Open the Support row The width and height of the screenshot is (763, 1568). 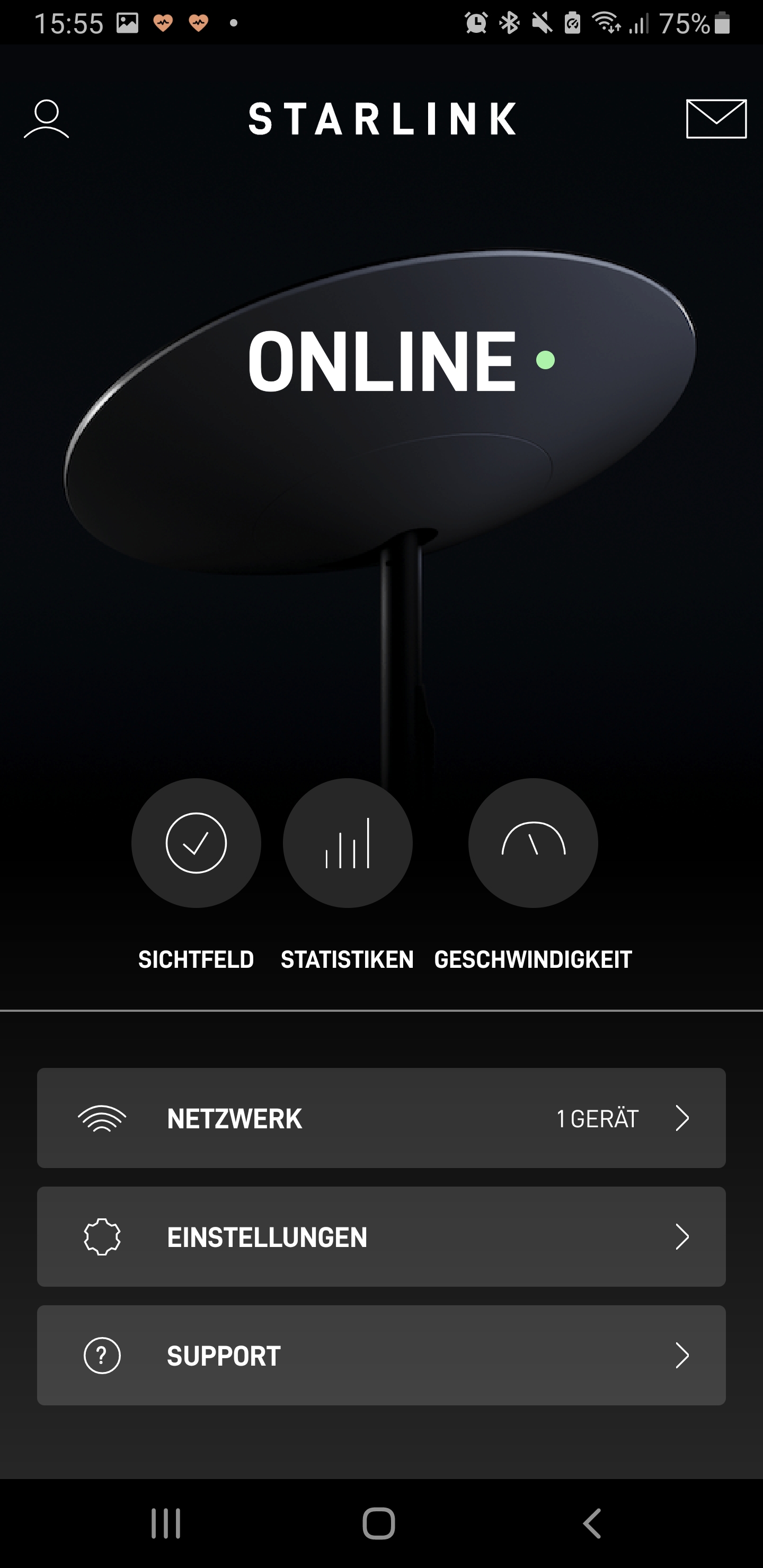(x=381, y=1356)
